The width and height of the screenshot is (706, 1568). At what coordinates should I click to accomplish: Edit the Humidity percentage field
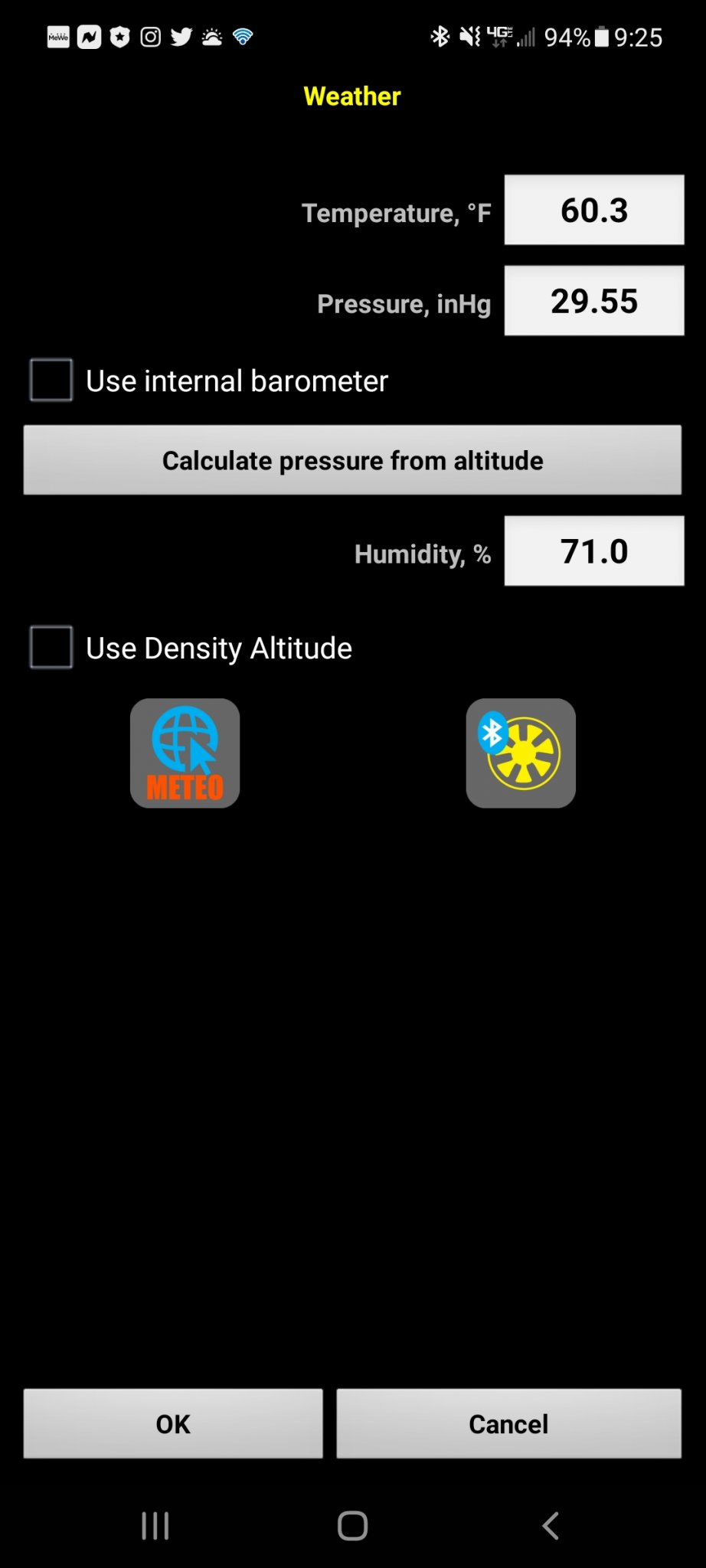593,551
